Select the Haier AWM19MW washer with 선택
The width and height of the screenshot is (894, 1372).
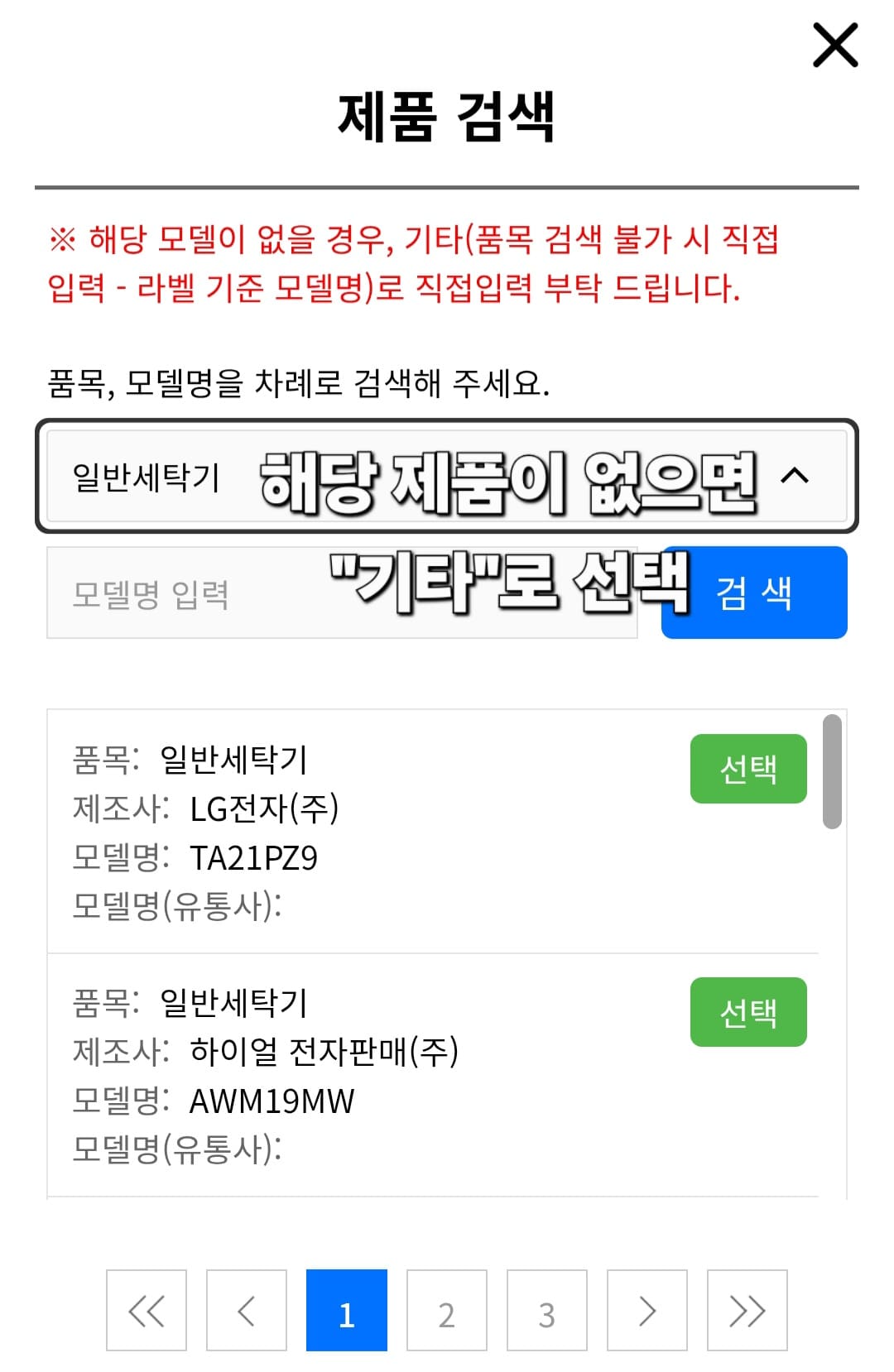(x=747, y=1011)
